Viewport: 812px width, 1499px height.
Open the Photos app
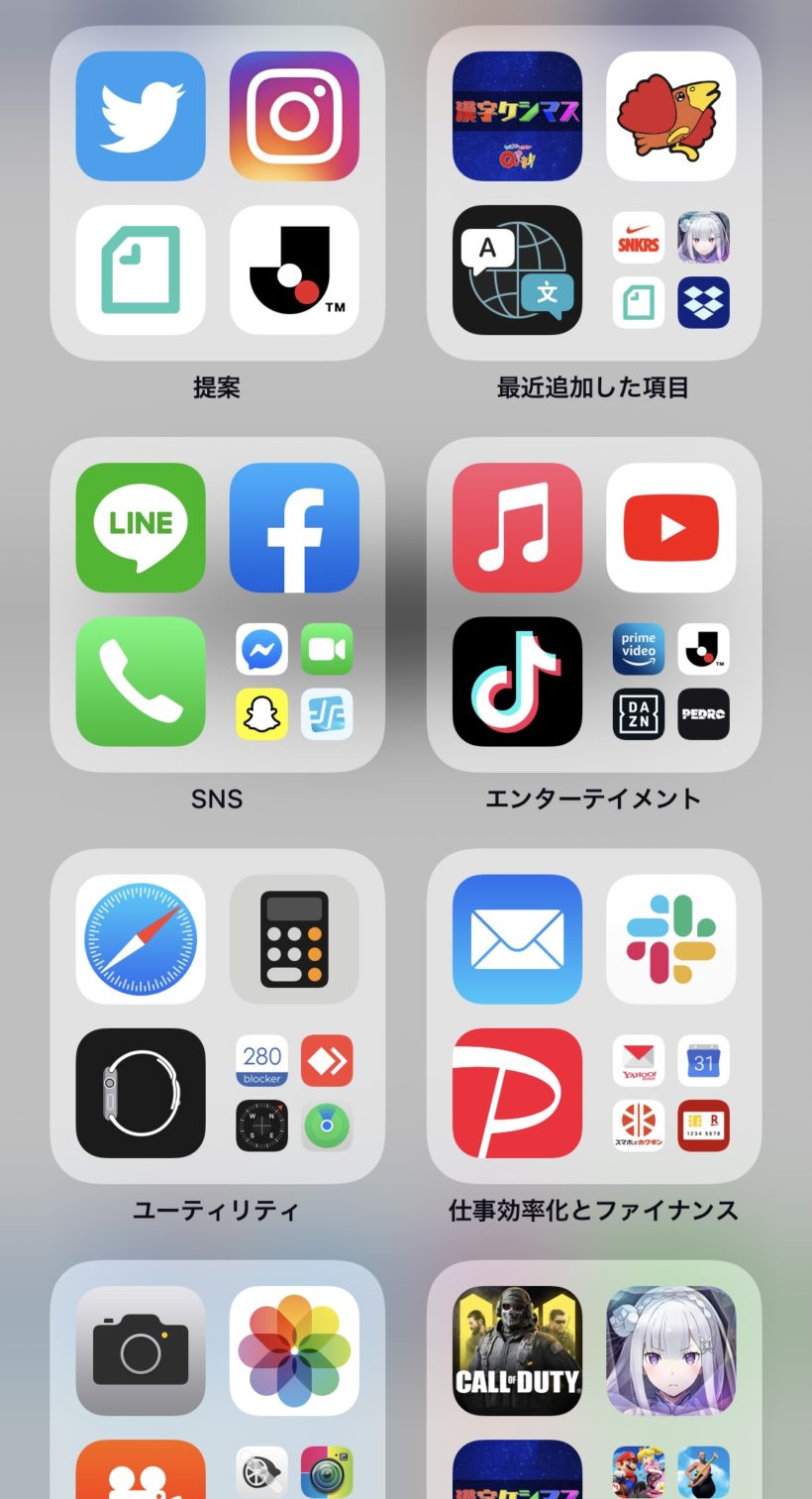[294, 1349]
